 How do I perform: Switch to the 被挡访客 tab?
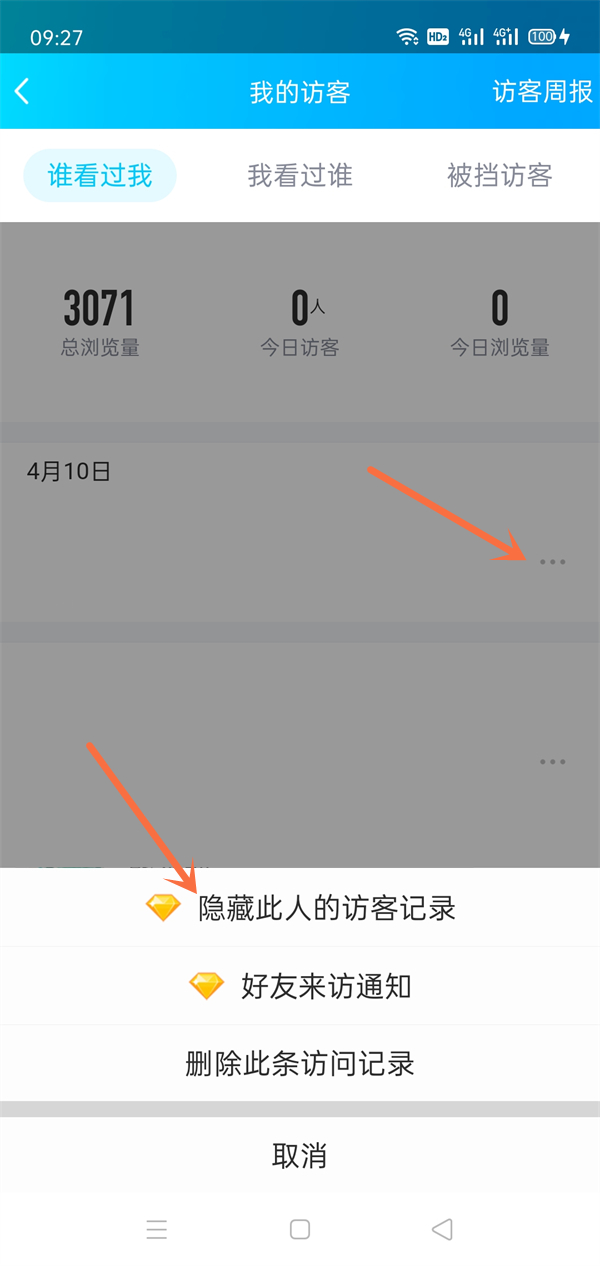[500, 176]
